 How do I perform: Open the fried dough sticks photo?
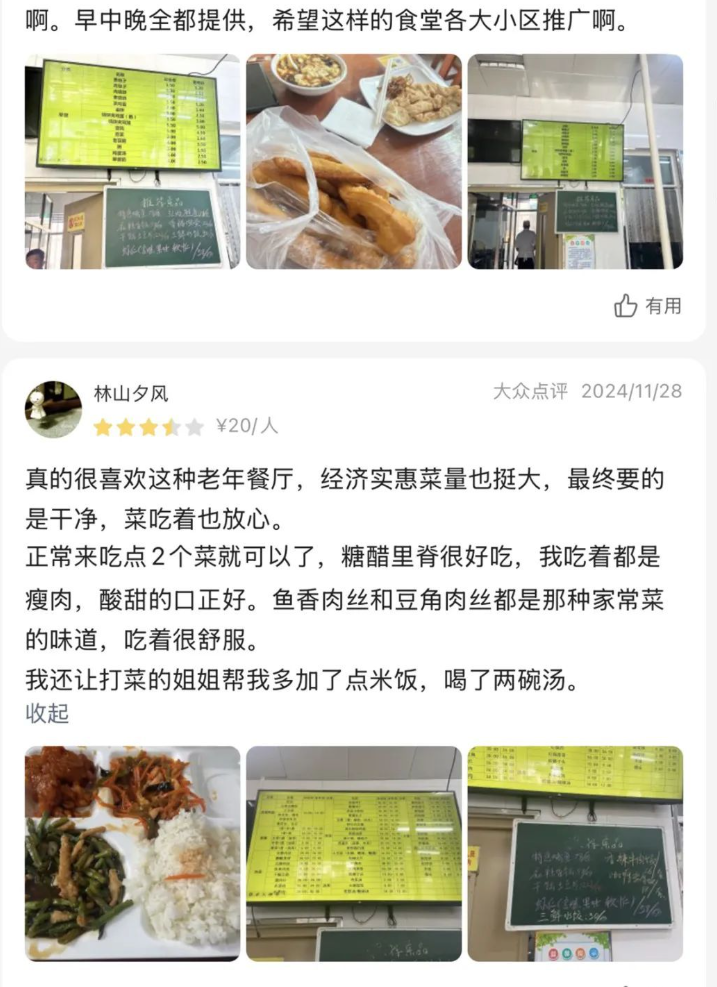pyautogui.click(x=353, y=161)
